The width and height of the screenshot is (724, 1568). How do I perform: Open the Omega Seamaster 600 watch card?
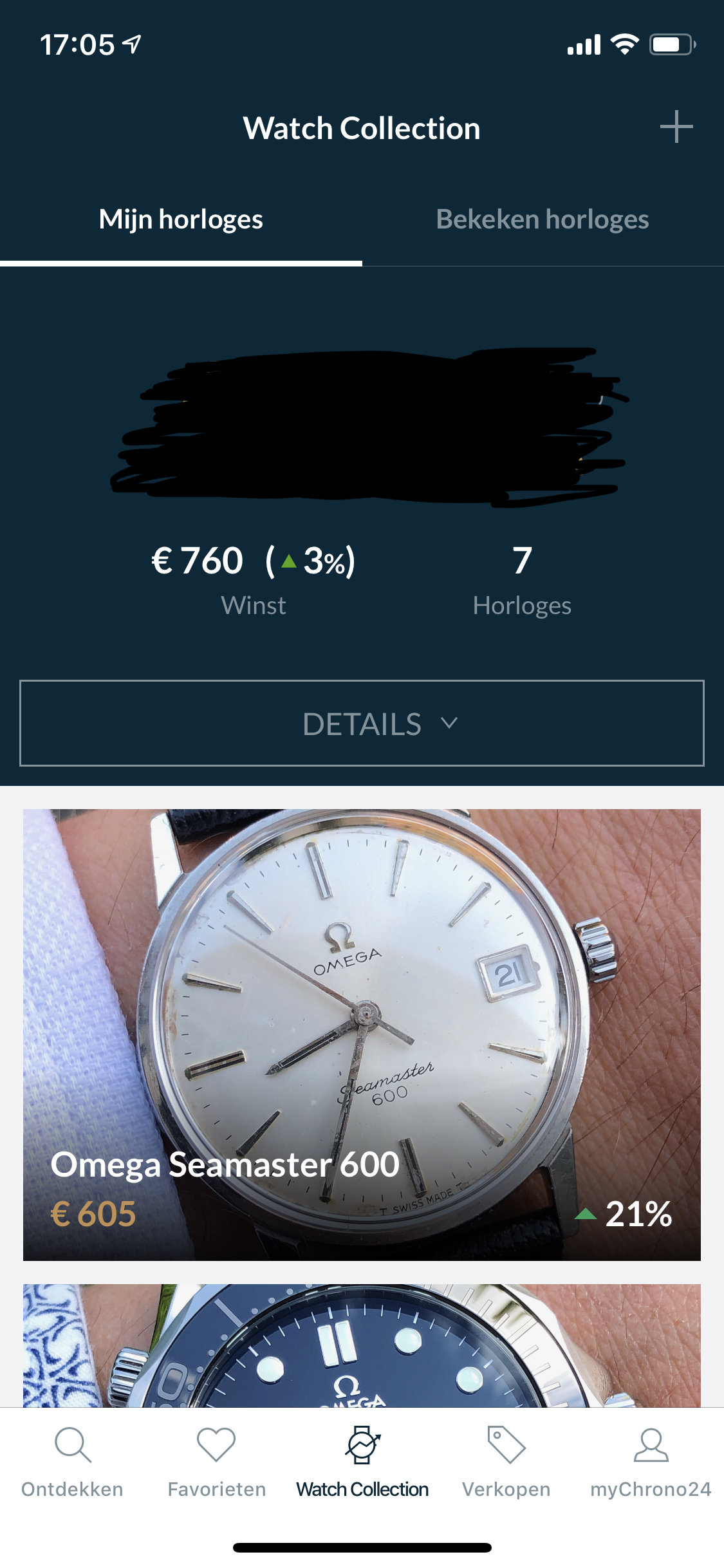pos(362,1034)
